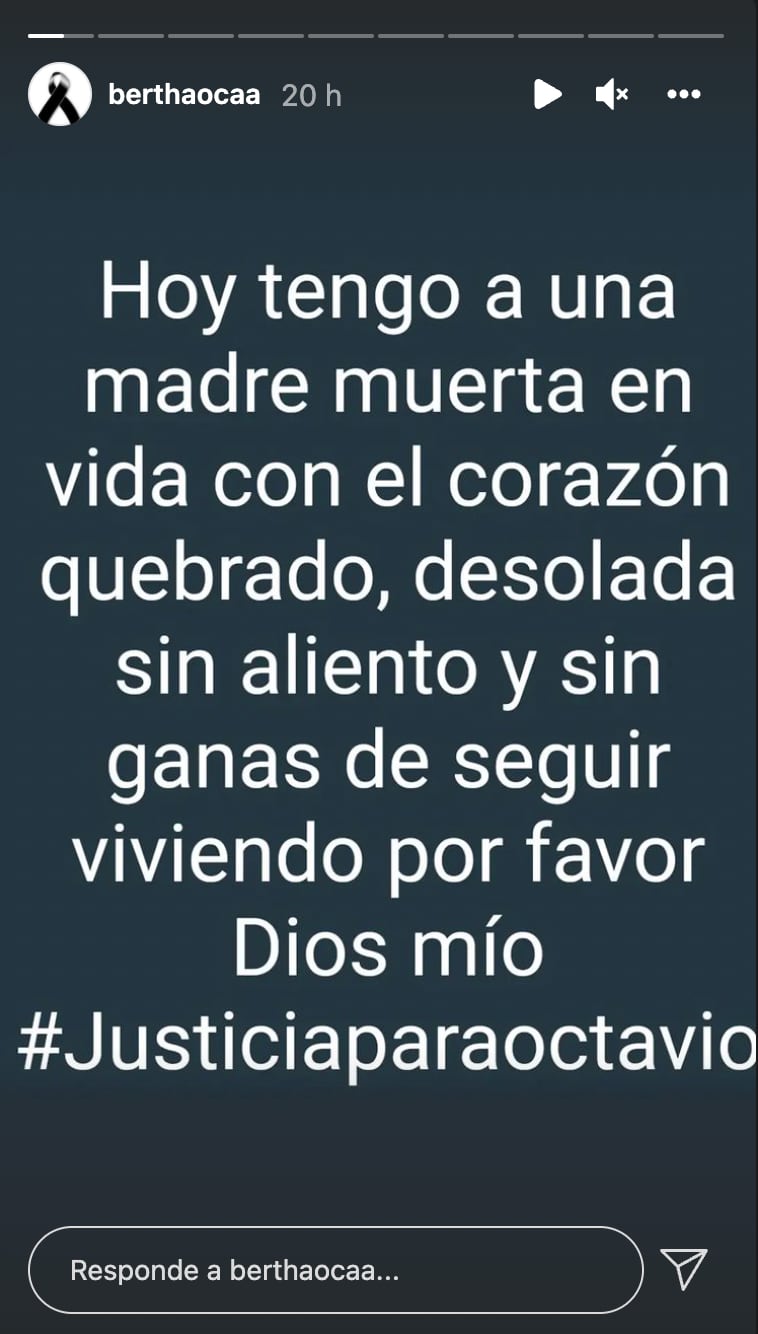
Task: Resume story playback with play button
Action: coord(547,95)
